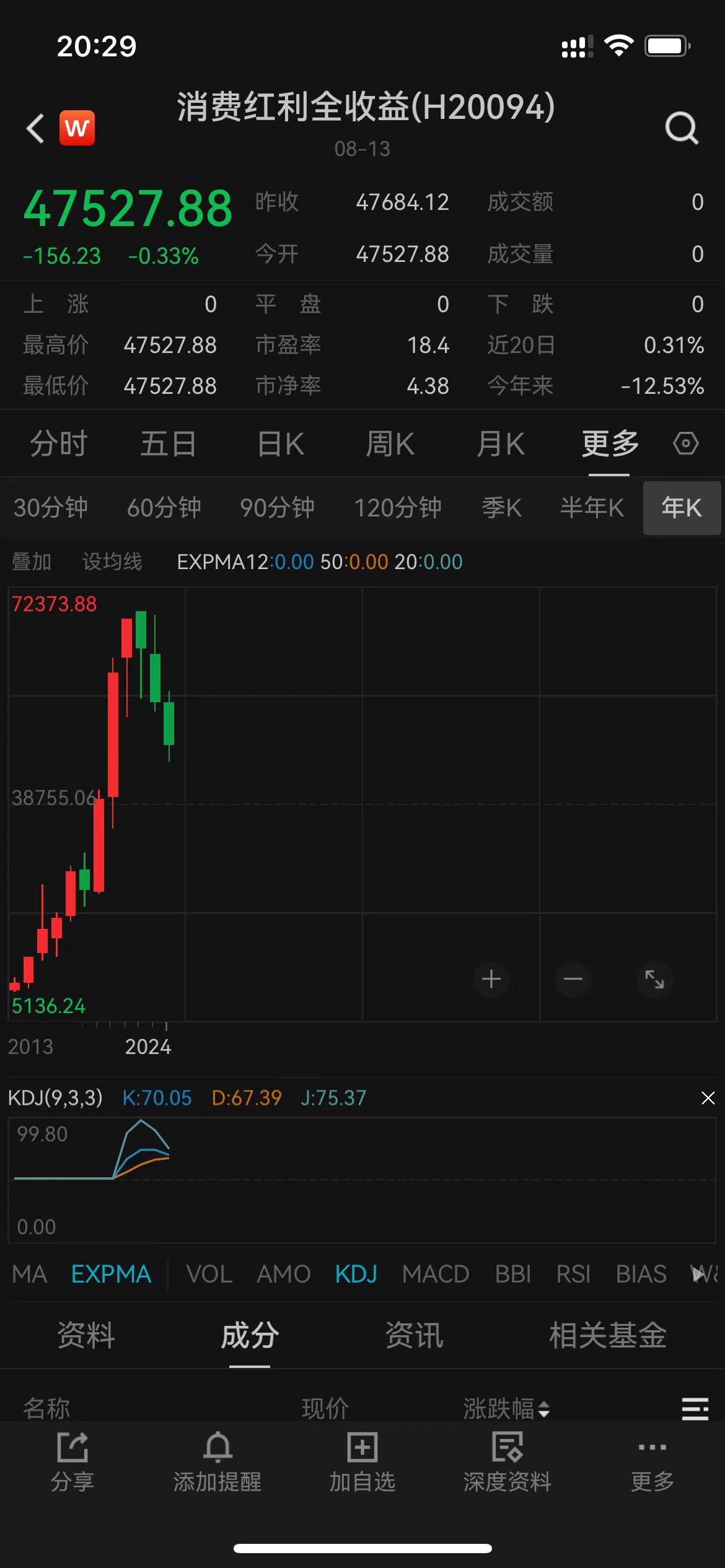
Task: Open the 相关基金 tab
Action: click(607, 1335)
